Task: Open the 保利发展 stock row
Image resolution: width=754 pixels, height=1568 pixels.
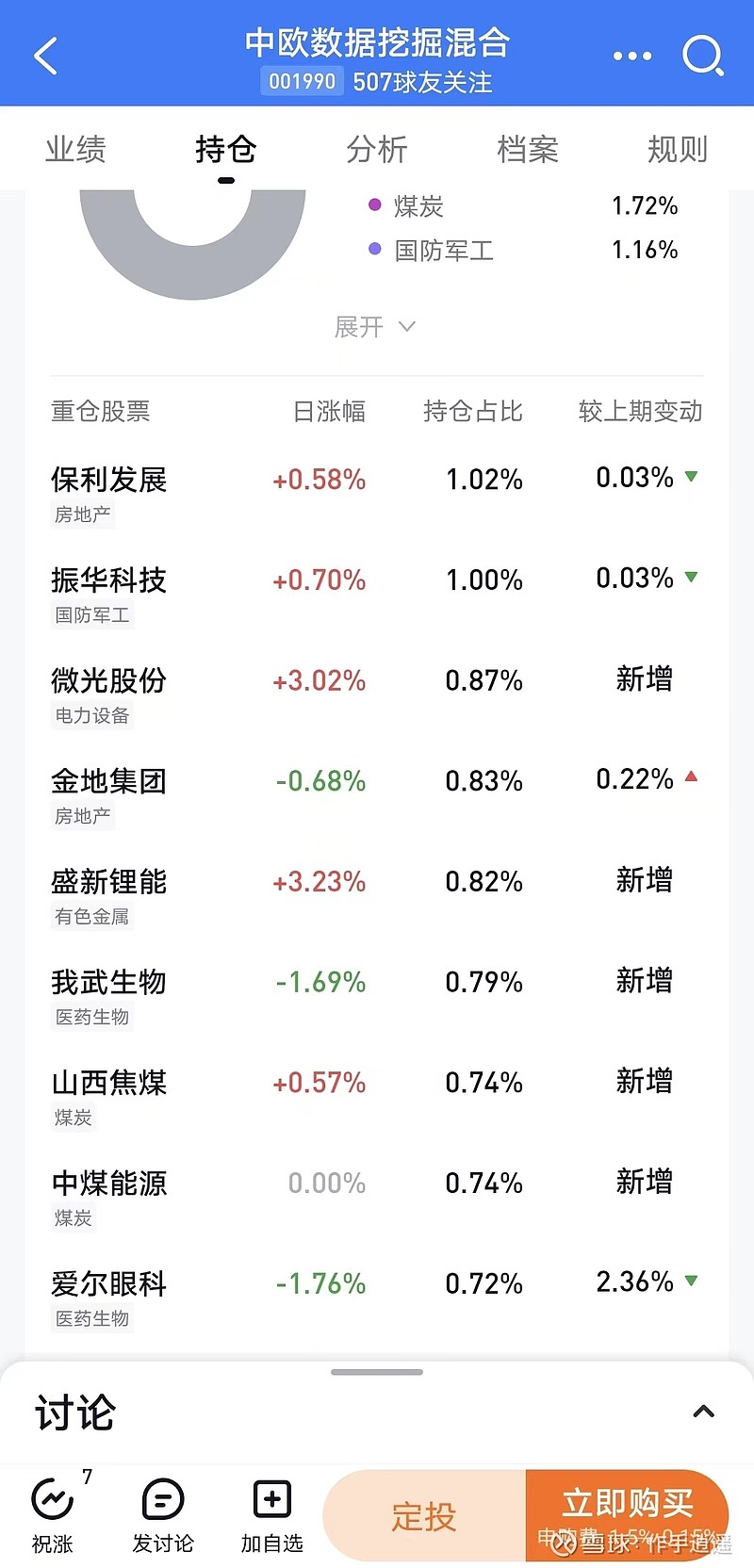Action: pos(377,494)
